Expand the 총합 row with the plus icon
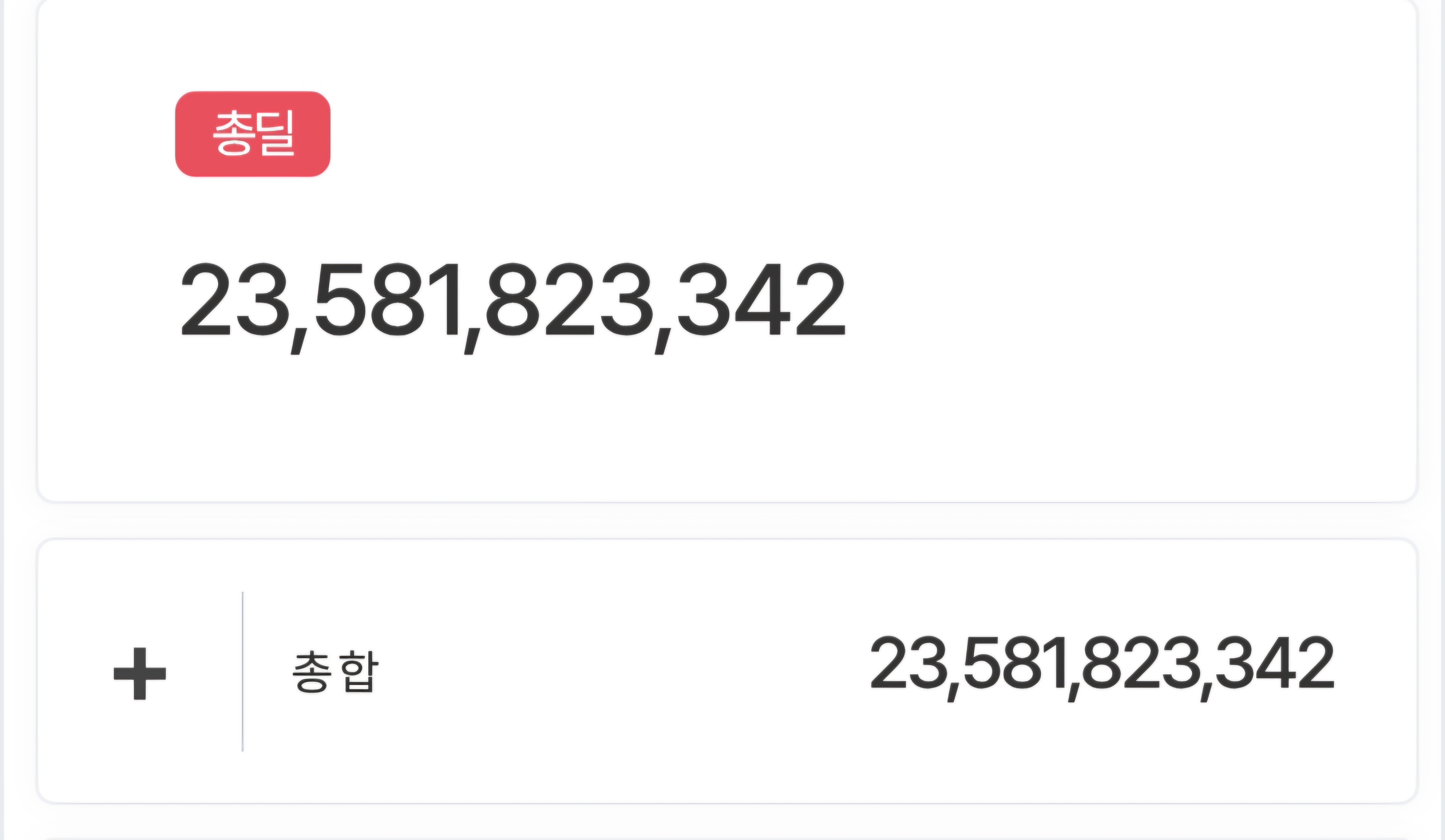The height and width of the screenshot is (840, 1445). click(139, 673)
